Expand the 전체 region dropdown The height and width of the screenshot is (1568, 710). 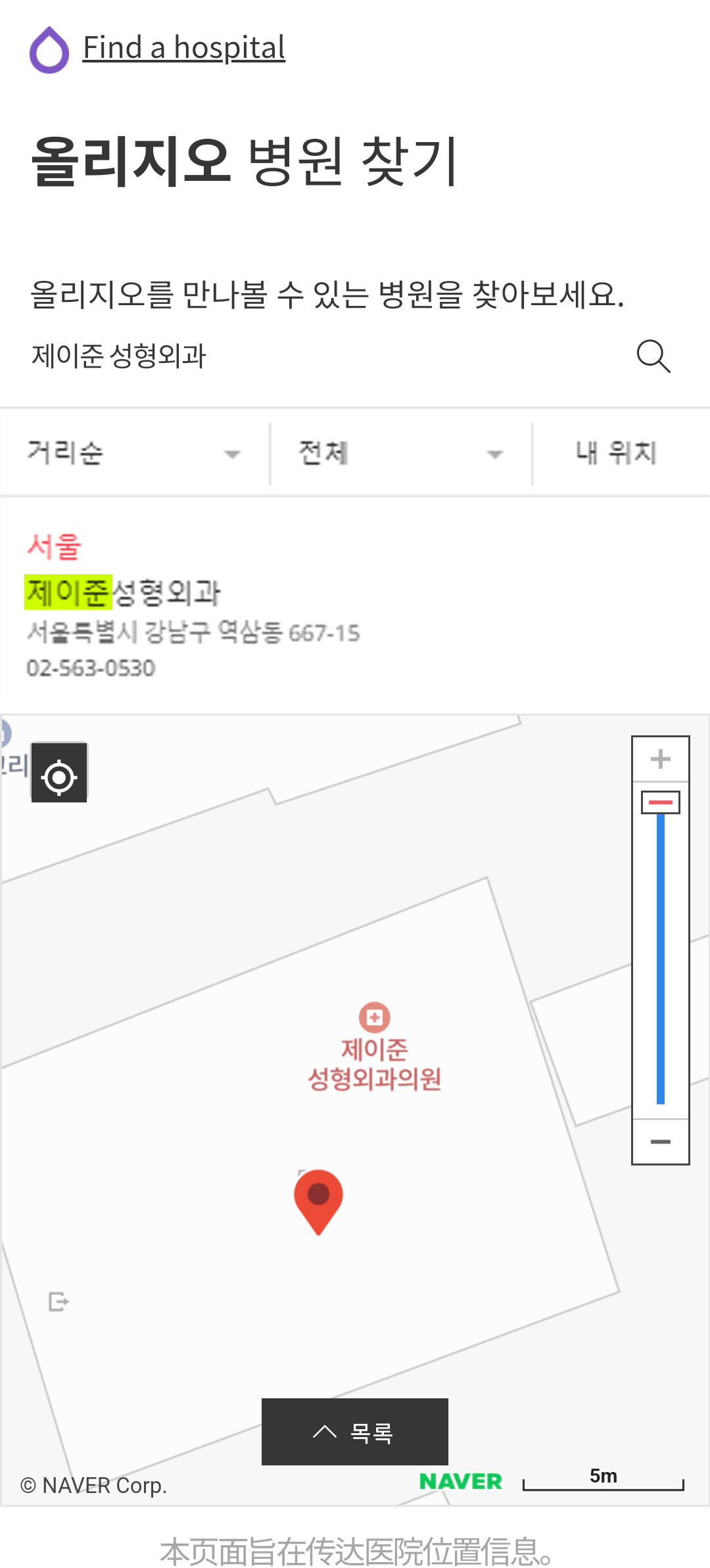pyautogui.click(x=400, y=453)
